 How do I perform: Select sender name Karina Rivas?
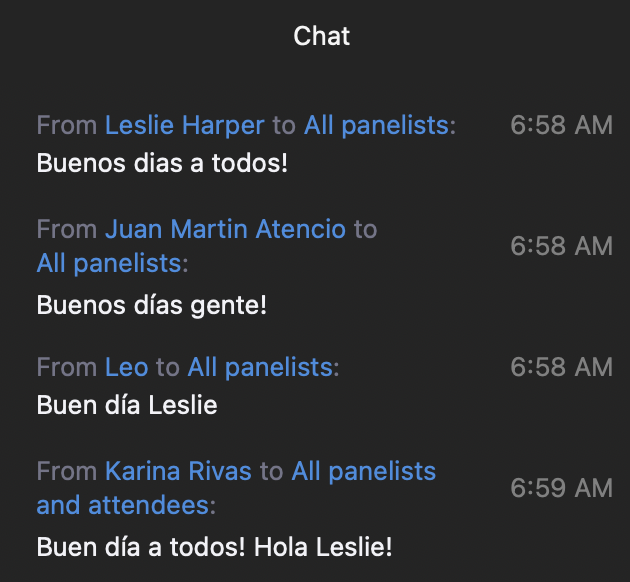tap(178, 470)
